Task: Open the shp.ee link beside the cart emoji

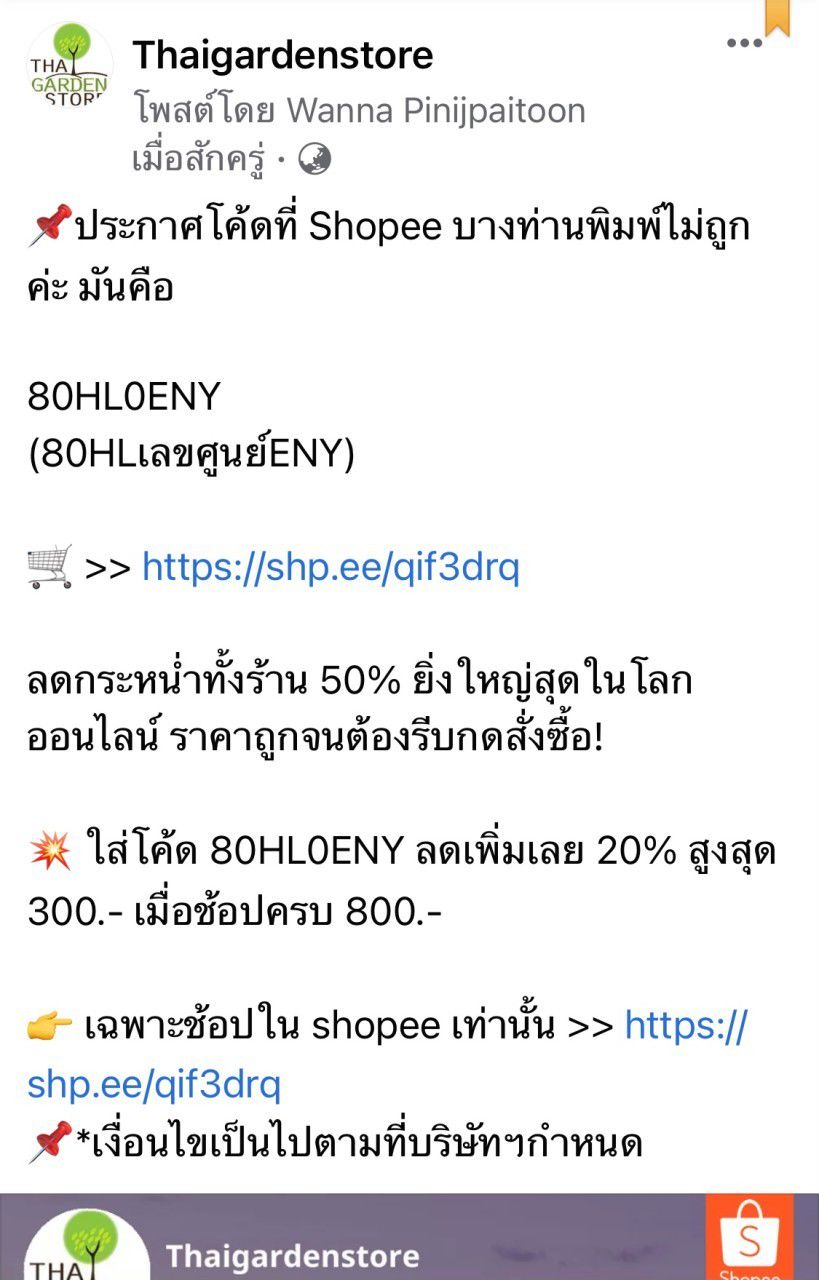Action: click(331, 568)
